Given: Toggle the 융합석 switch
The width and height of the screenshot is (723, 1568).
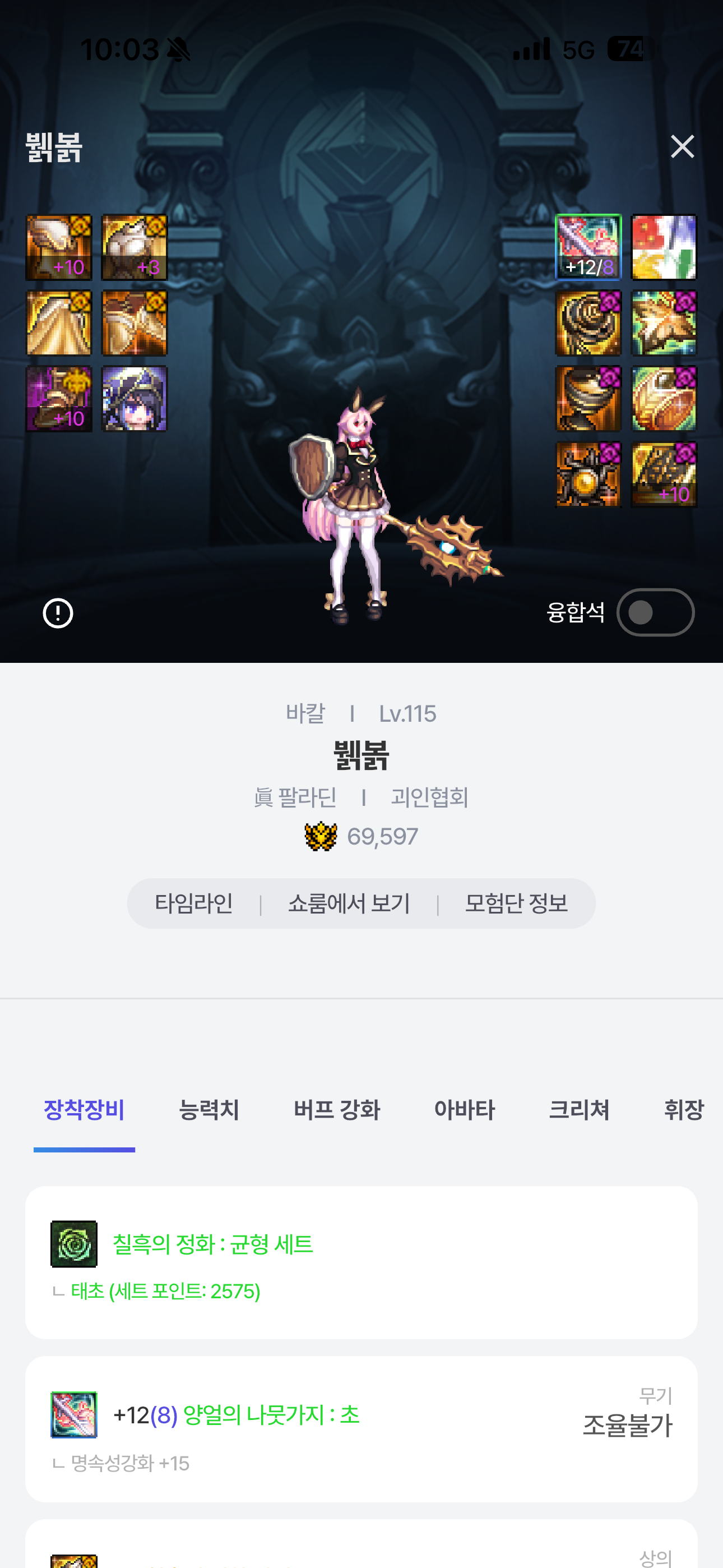Looking at the screenshot, I should coord(655,612).
